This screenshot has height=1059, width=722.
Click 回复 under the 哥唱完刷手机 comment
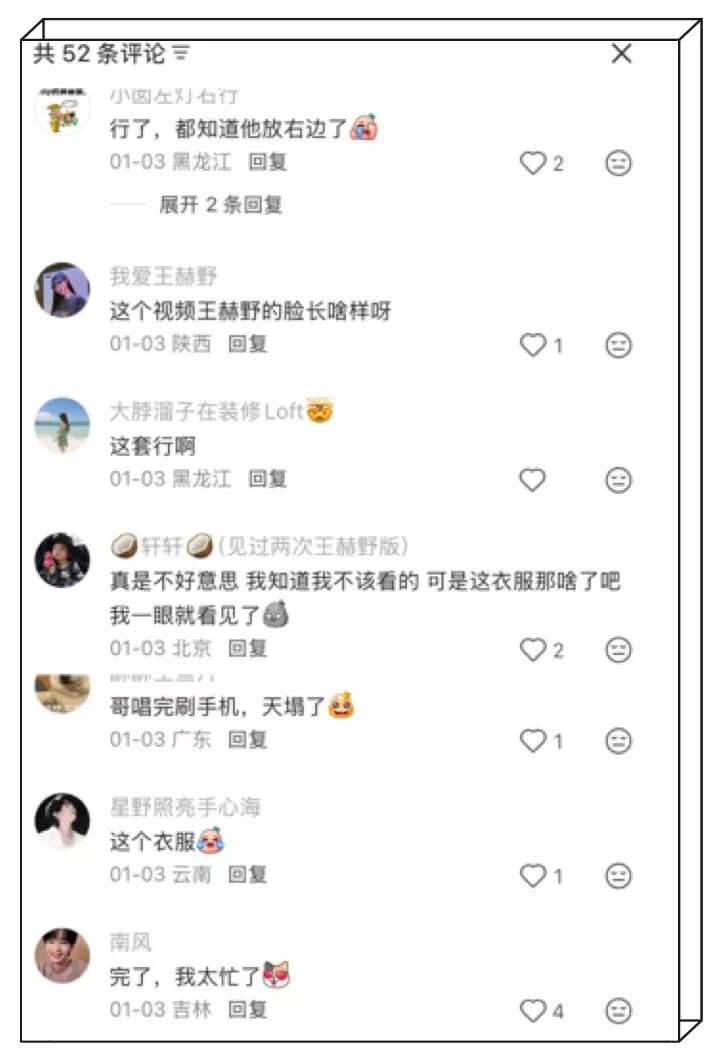click(247, 741)
